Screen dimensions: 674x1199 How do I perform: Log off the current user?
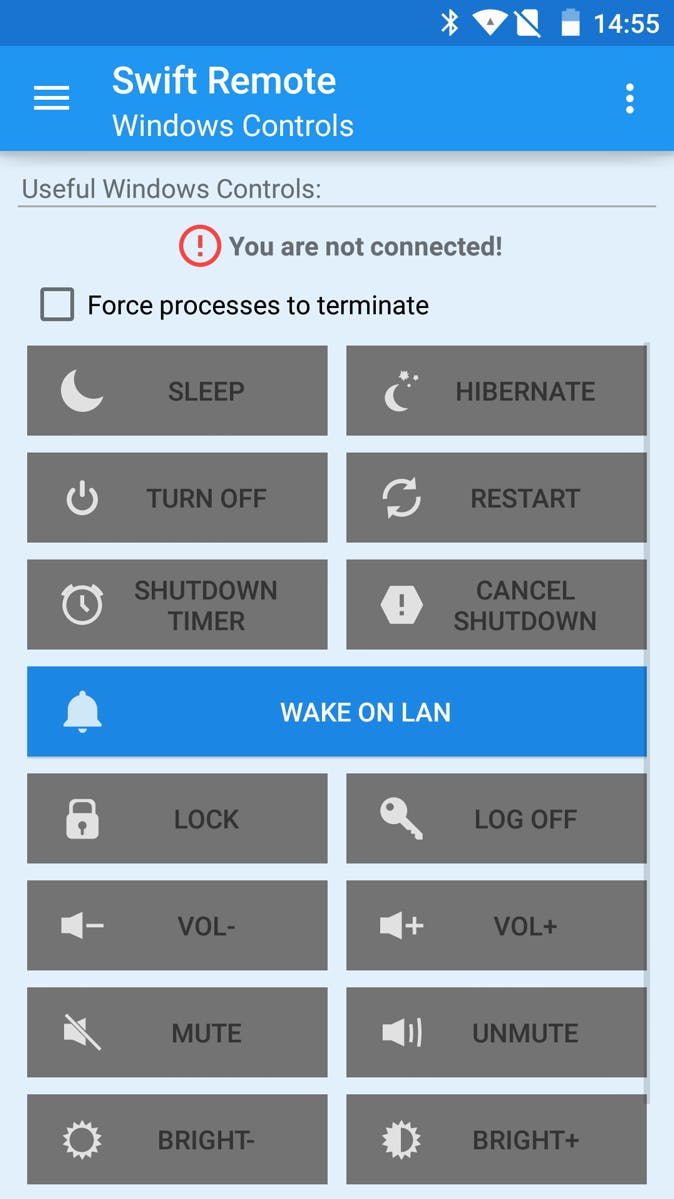pyautogui.click(x=496, y=819)
